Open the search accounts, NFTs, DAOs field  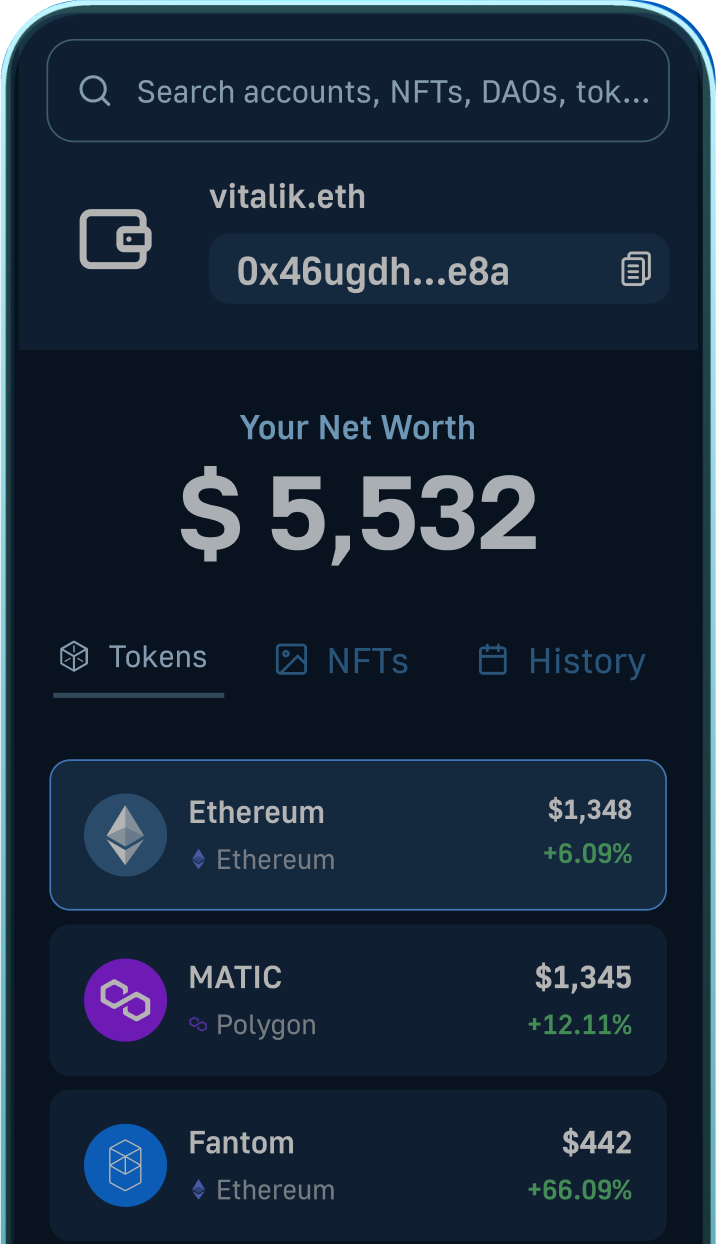click(358, 91)
